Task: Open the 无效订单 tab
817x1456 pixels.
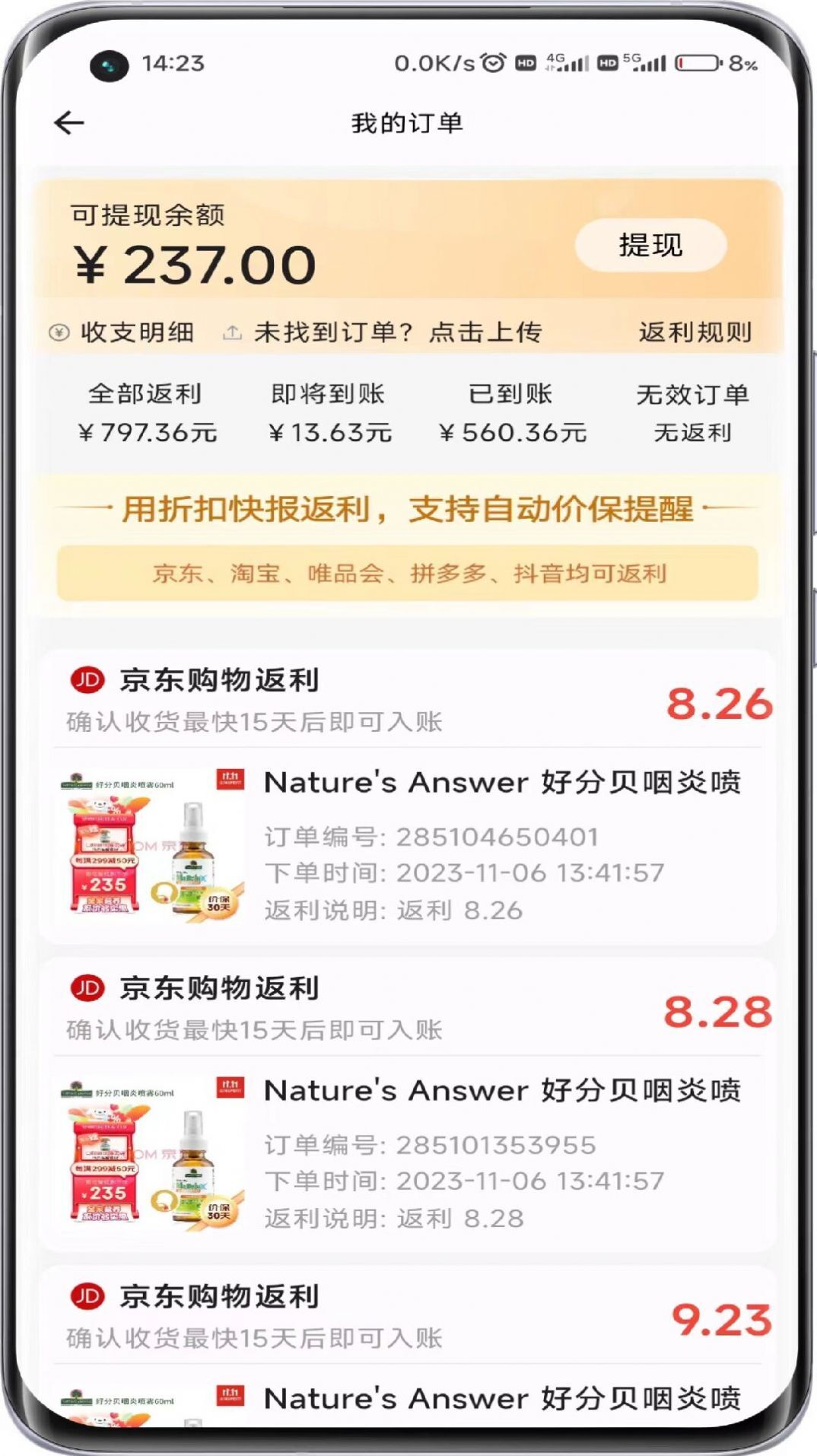Action: tap(694, 413)
